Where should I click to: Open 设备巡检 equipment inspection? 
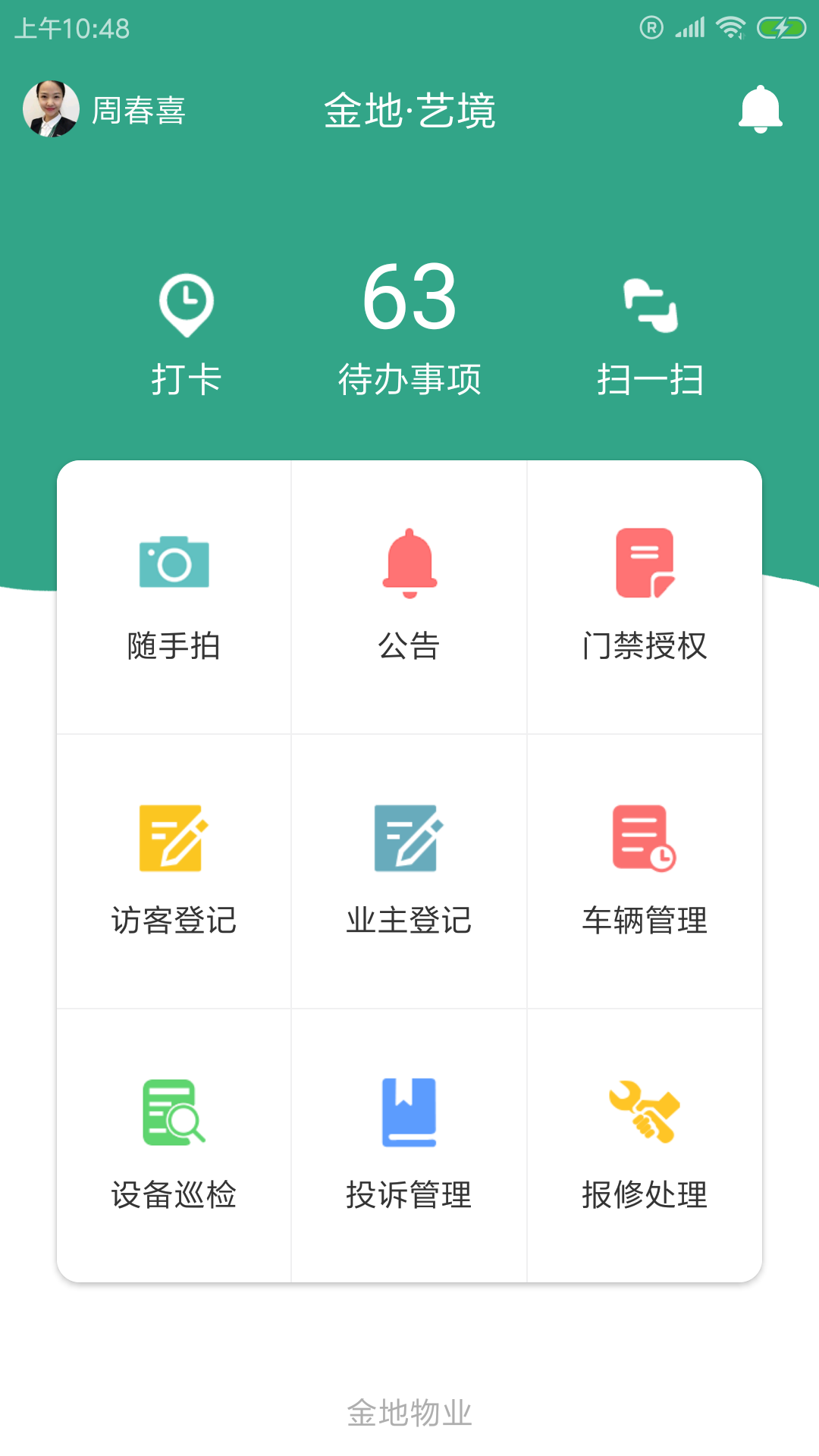point(173,1145)
